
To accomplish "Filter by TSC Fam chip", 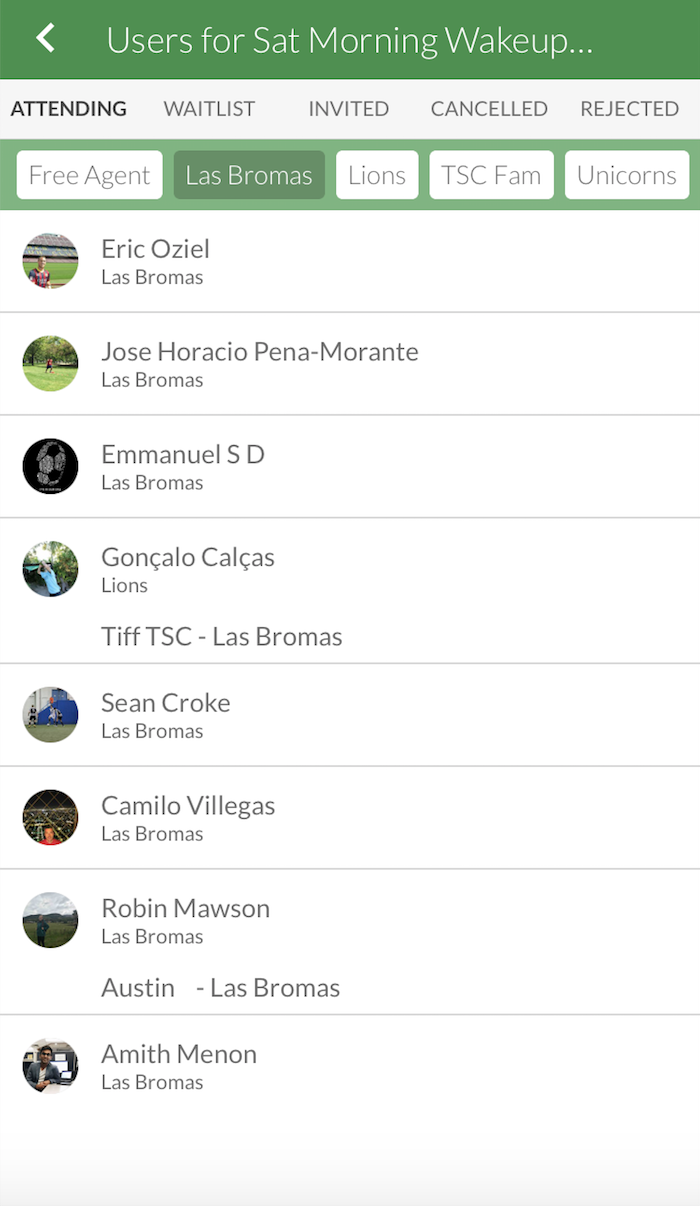I will tap(491, 175).
